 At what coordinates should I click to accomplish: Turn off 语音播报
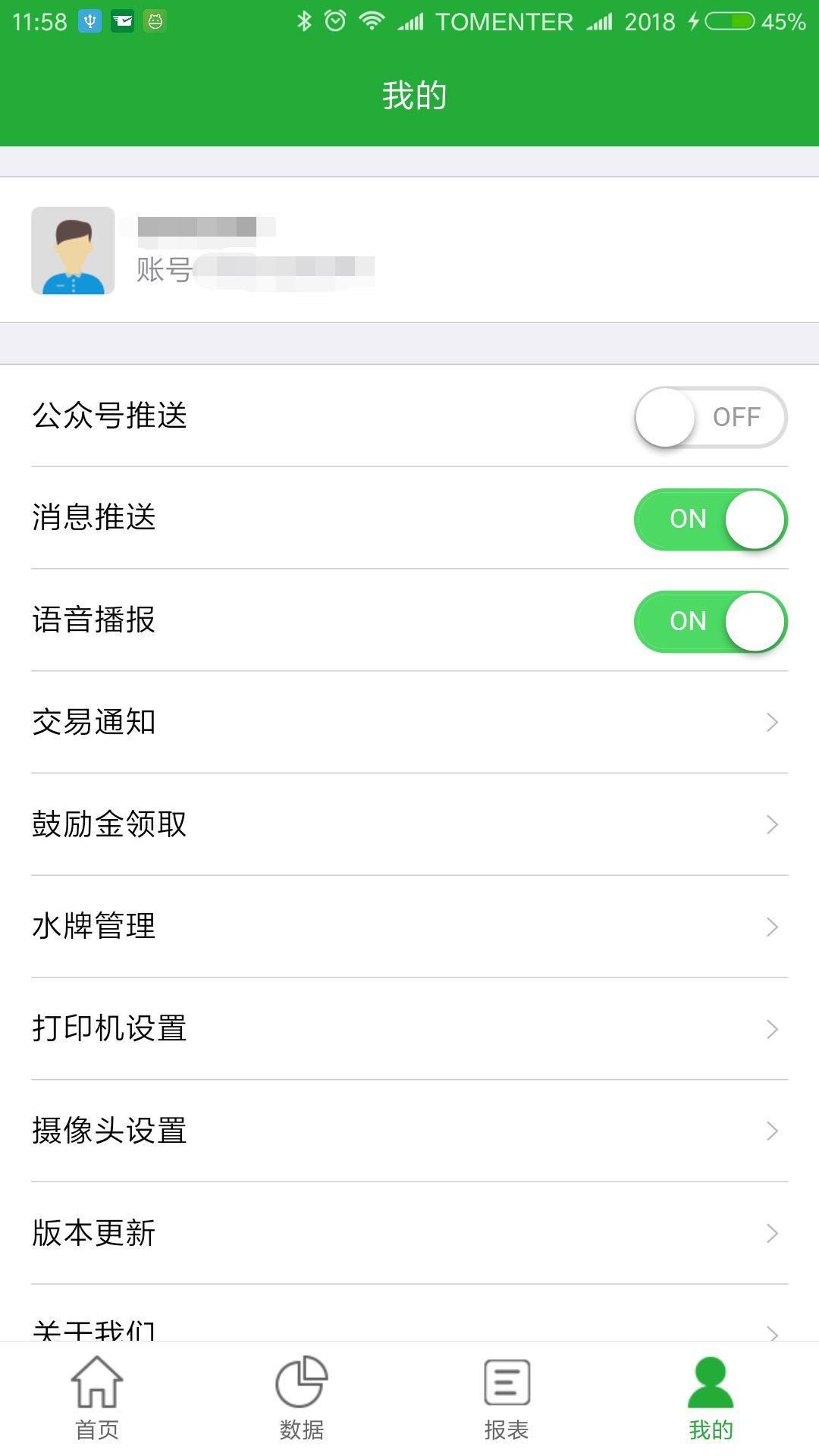click(x=709, y=621)
